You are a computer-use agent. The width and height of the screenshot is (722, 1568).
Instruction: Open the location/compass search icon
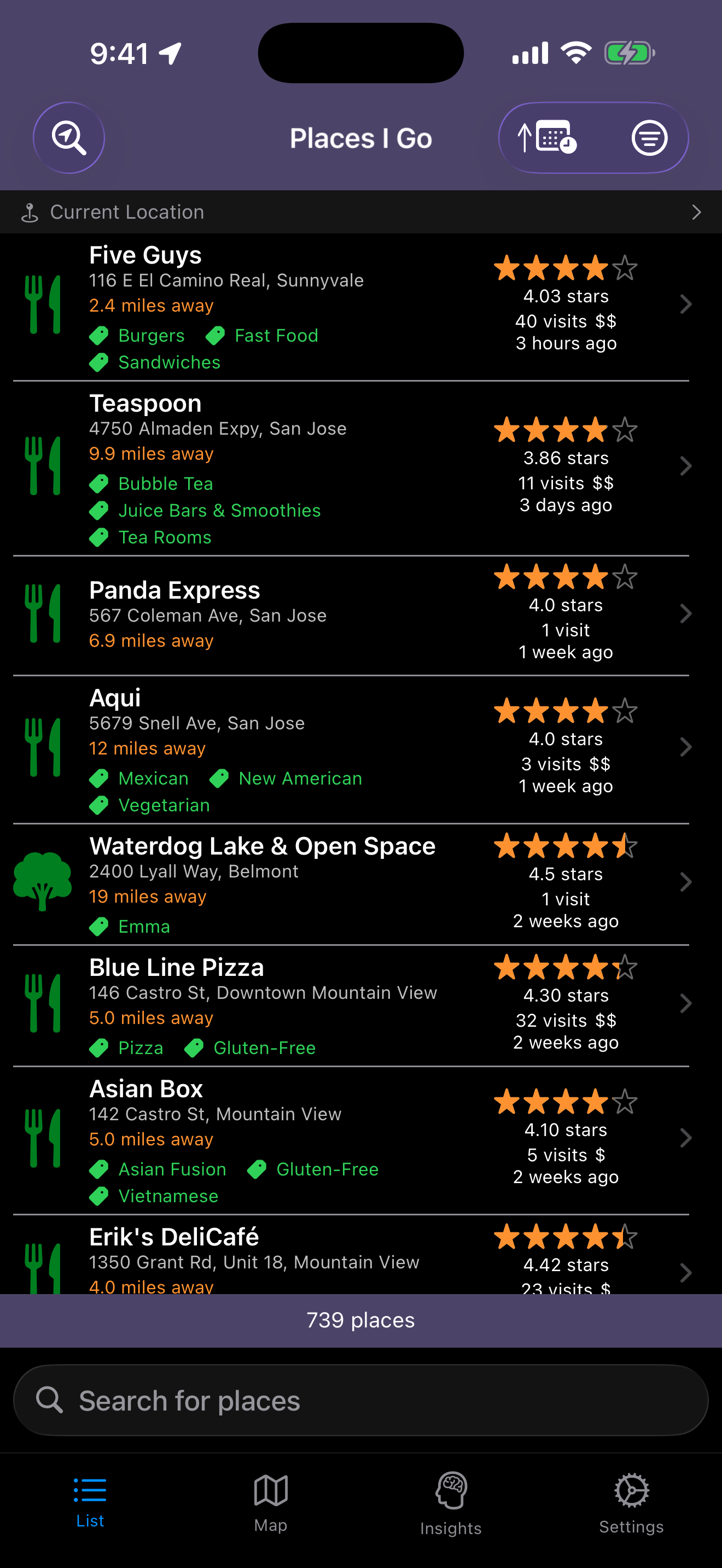(69, 138)
